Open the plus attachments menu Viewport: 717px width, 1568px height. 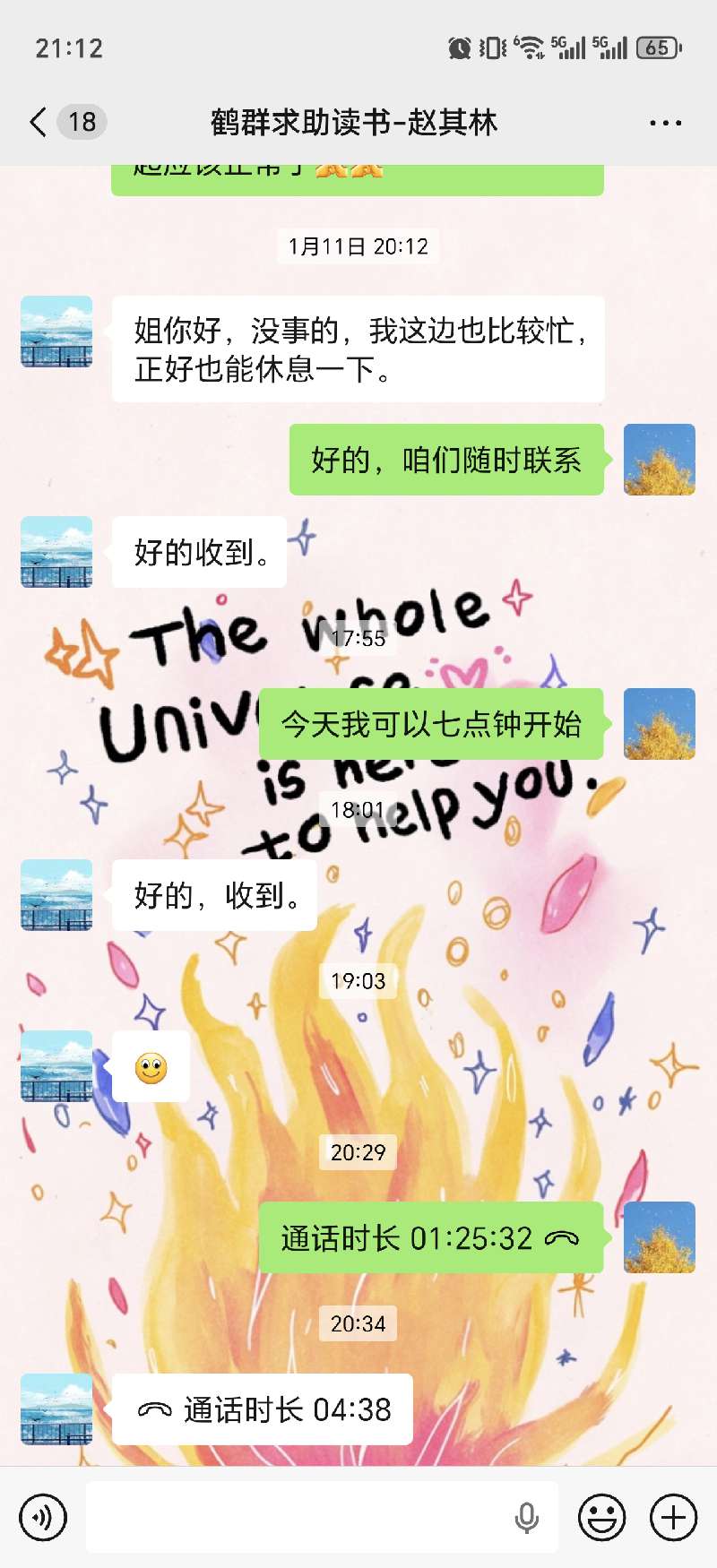pos(673,1518)
